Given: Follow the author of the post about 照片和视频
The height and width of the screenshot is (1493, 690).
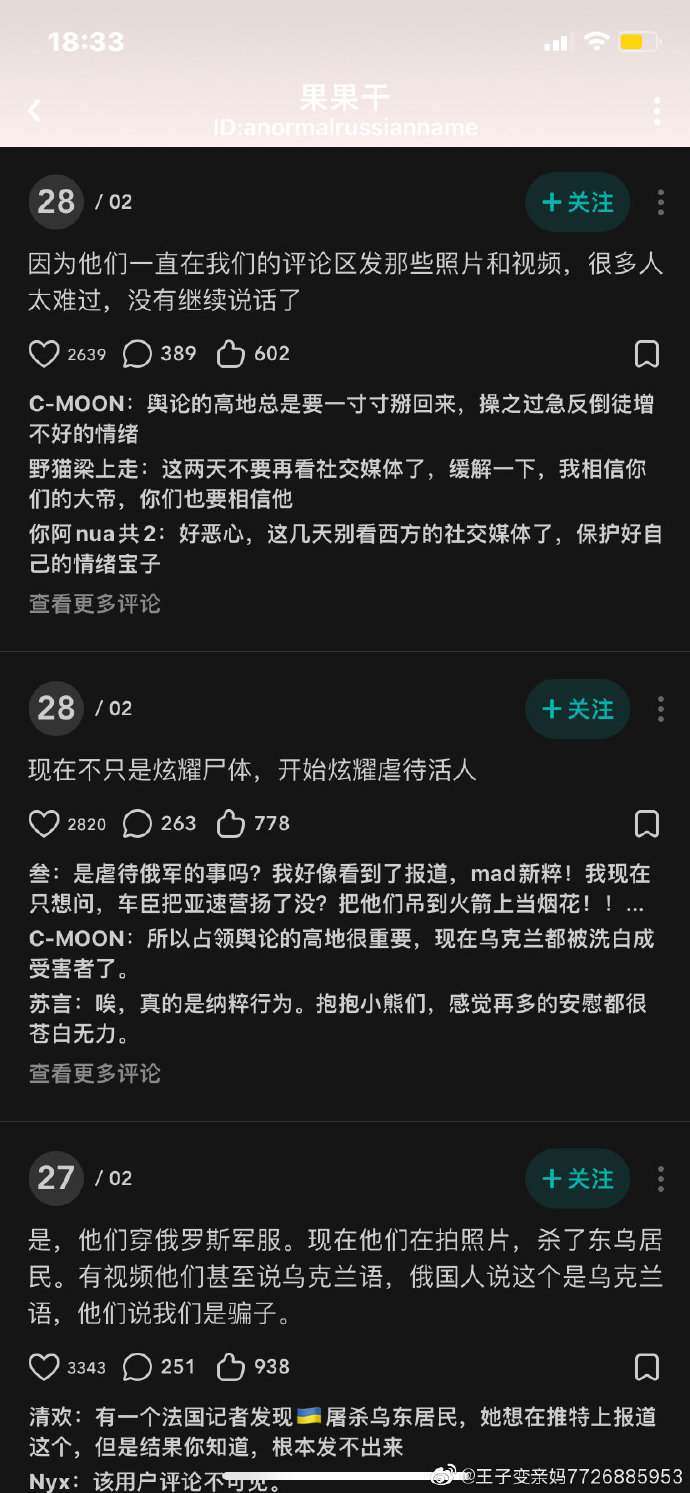Looking at the screenshot, I should pos(577,202).
